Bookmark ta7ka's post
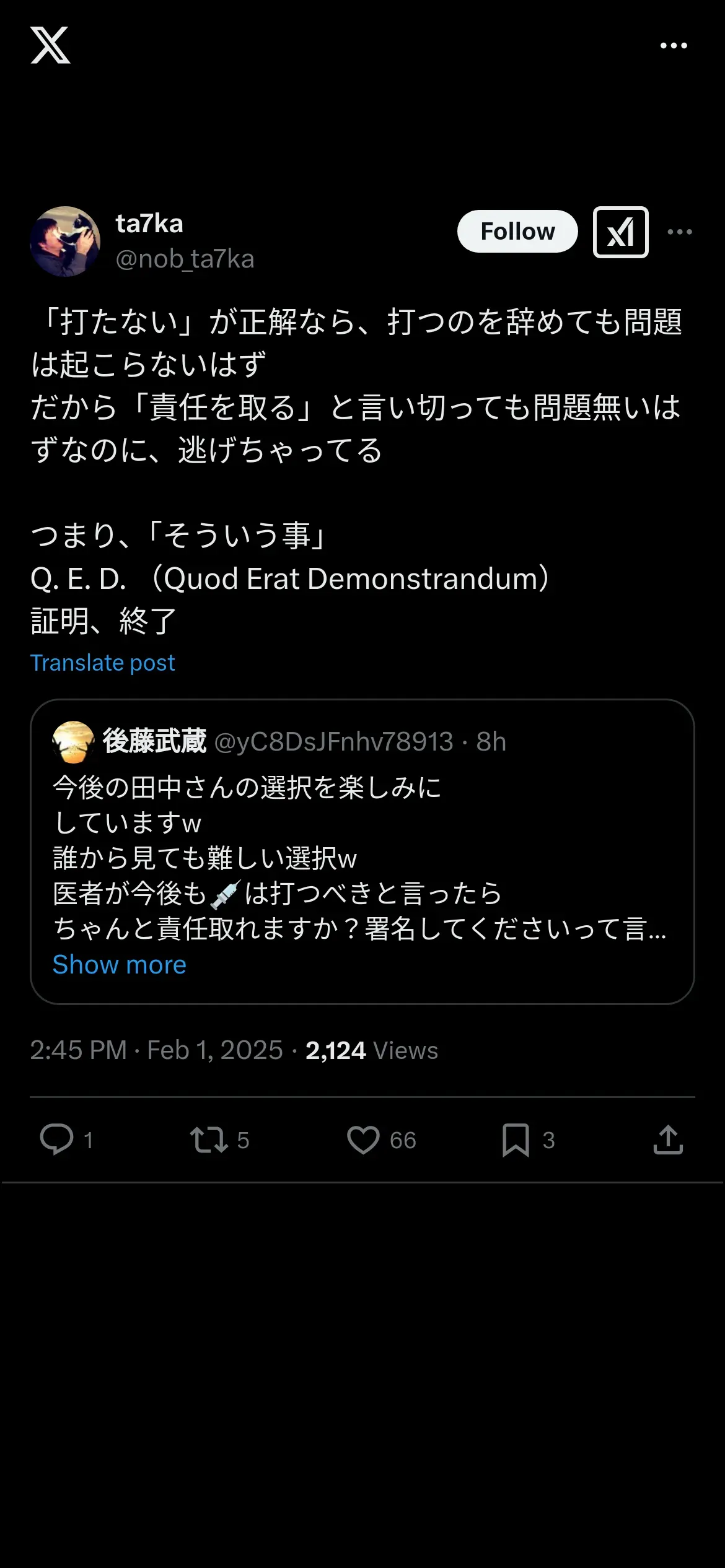This screenshot has height=1568, width=725. click(516, 1139)
